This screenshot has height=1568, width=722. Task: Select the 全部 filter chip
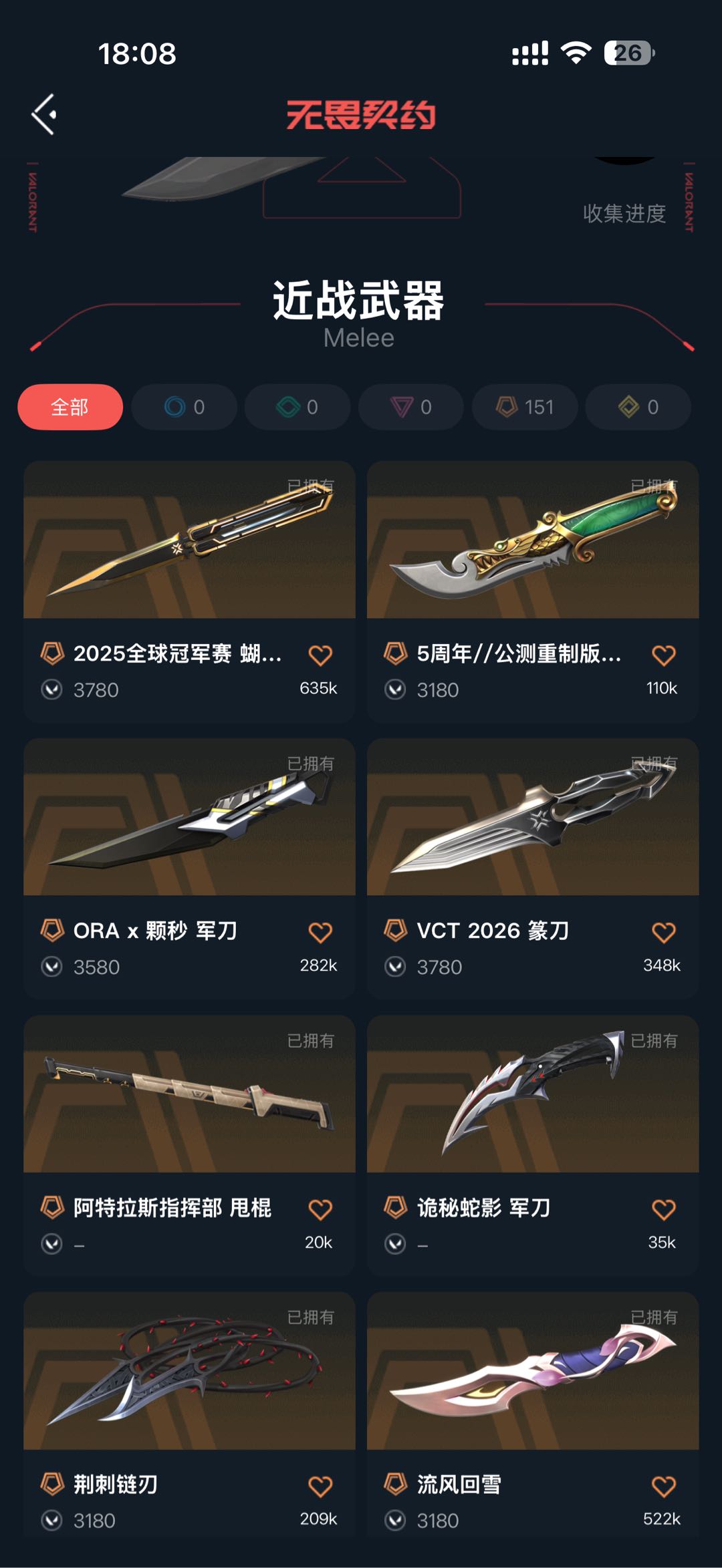[70, 407]
